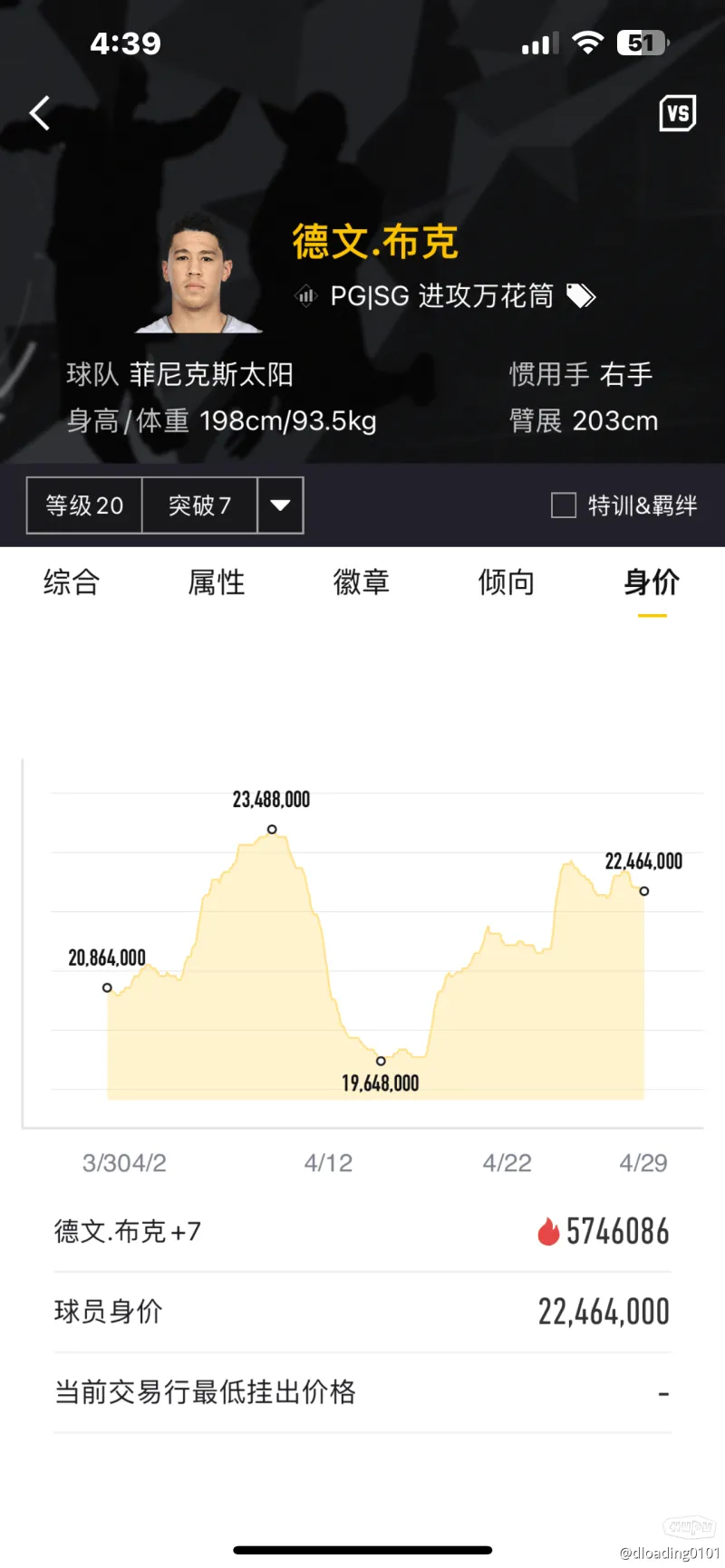Screen dimensions: 725x1568
Task: Switch to the 徽章 tab
Action: point(361,582)
